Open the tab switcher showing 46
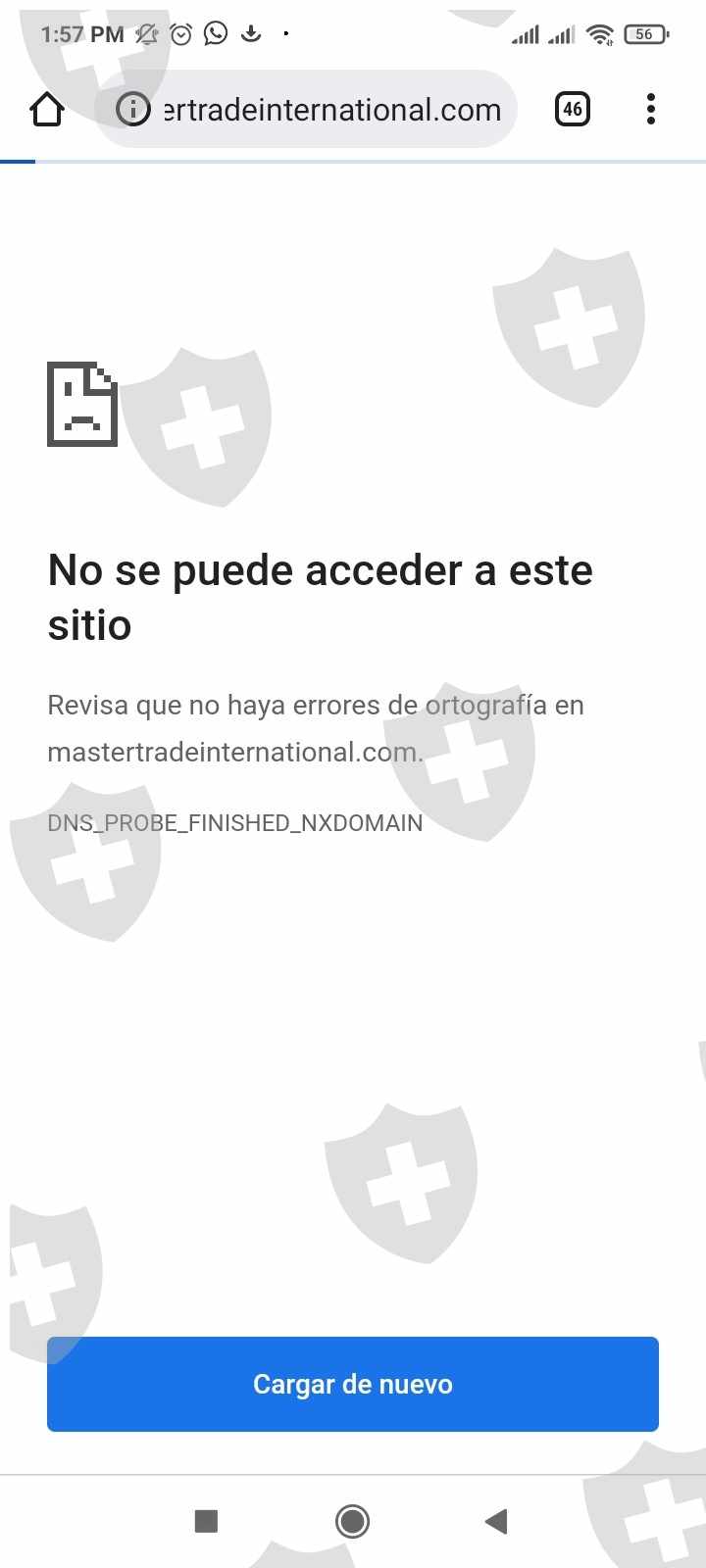 (x=573, y=109)
